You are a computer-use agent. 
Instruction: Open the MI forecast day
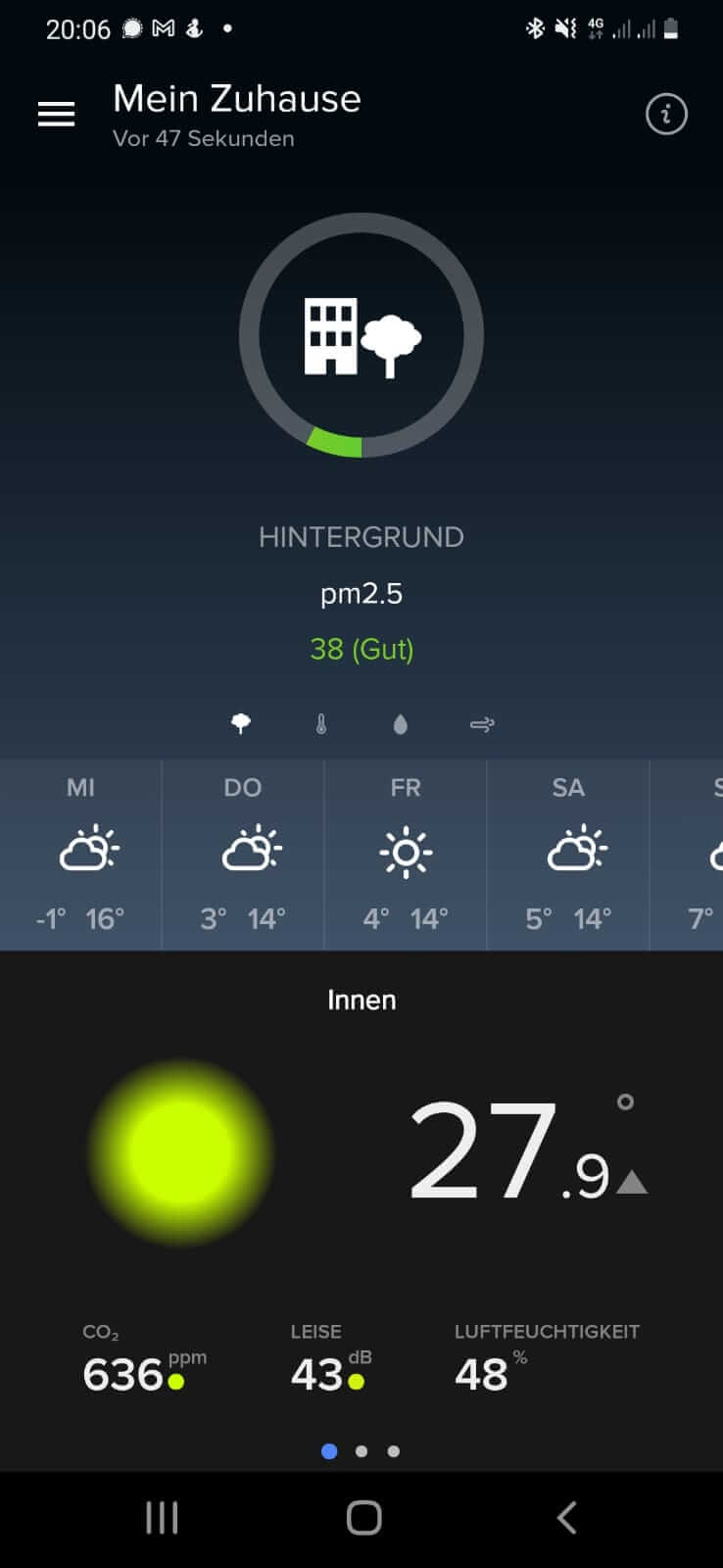point(80,853)
